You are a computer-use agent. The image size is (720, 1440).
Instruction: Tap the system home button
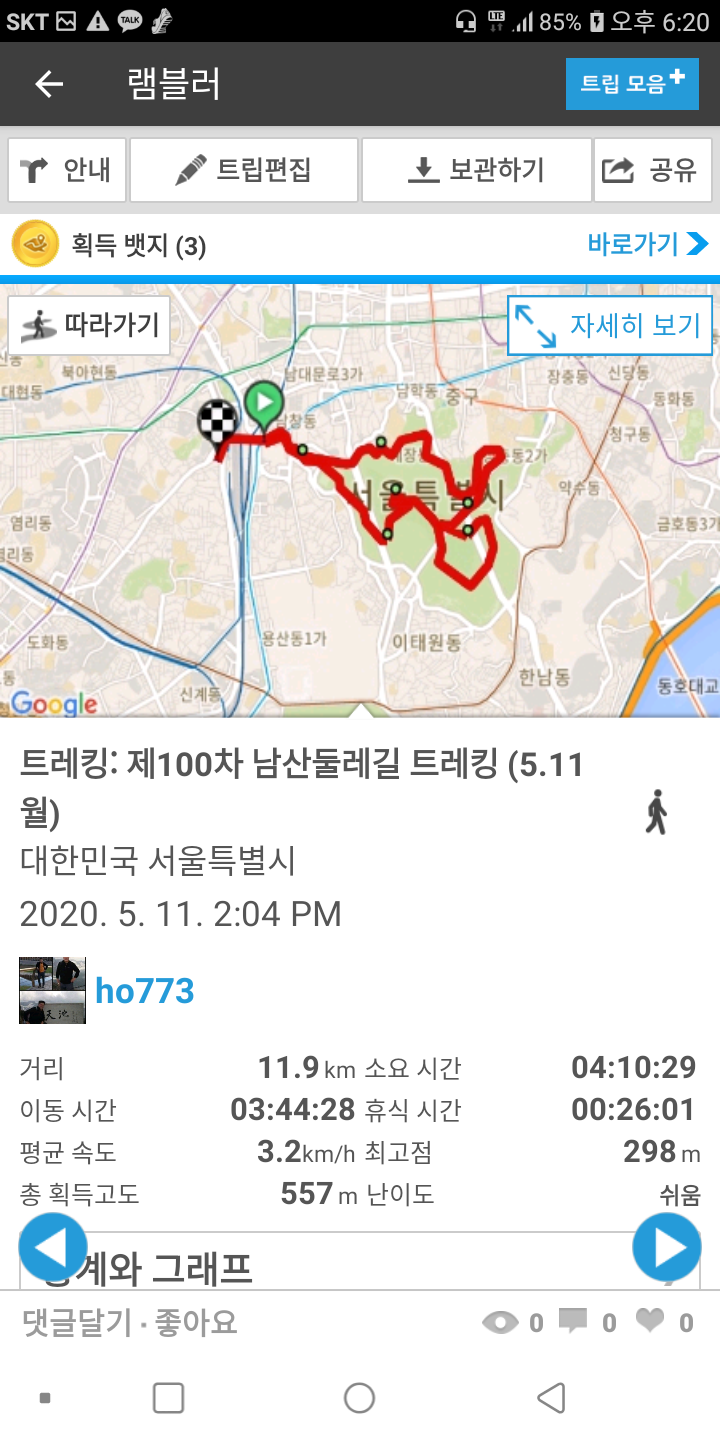359,1397
